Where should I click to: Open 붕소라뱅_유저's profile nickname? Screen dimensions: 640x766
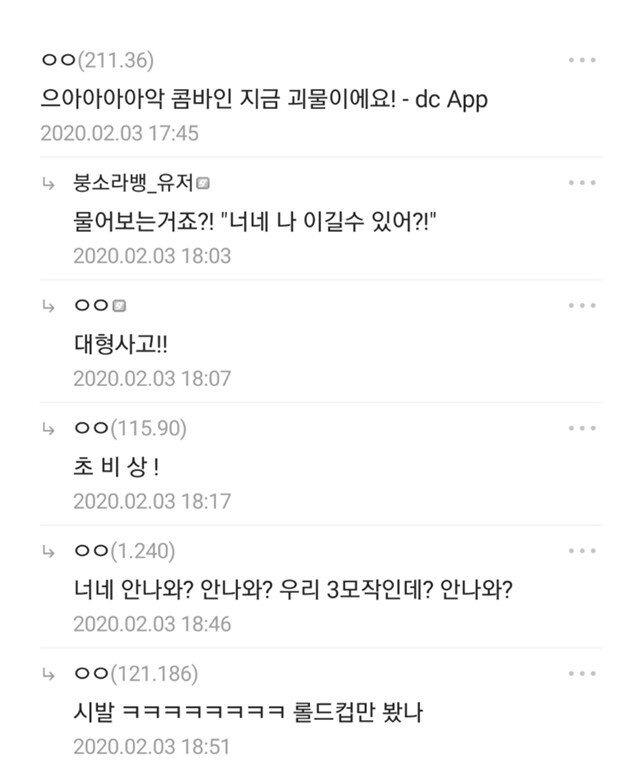pyautogui.click(x=134, y=183)
